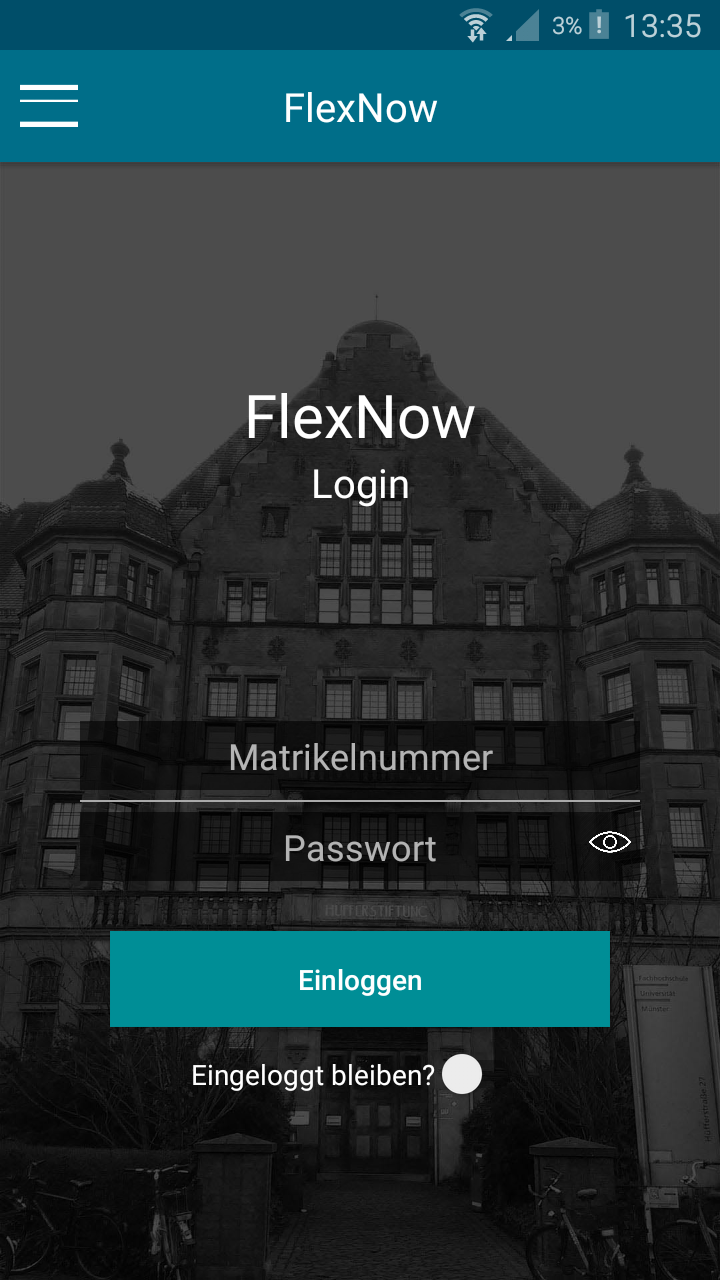Screen dimensions: 720x1280
Task: Tap the Einloggen button
Action: (360, 980)
